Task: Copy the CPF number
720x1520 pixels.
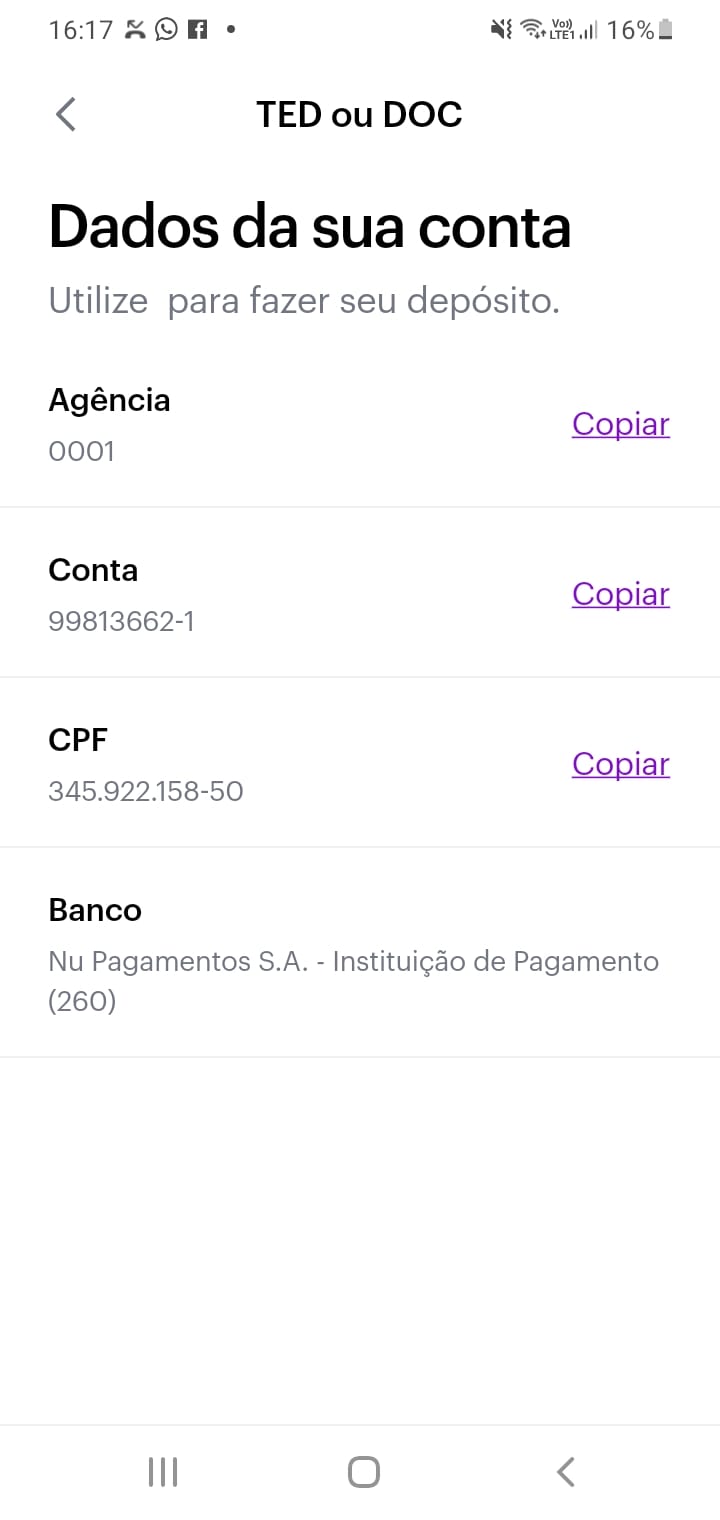Action: point(620,764)
